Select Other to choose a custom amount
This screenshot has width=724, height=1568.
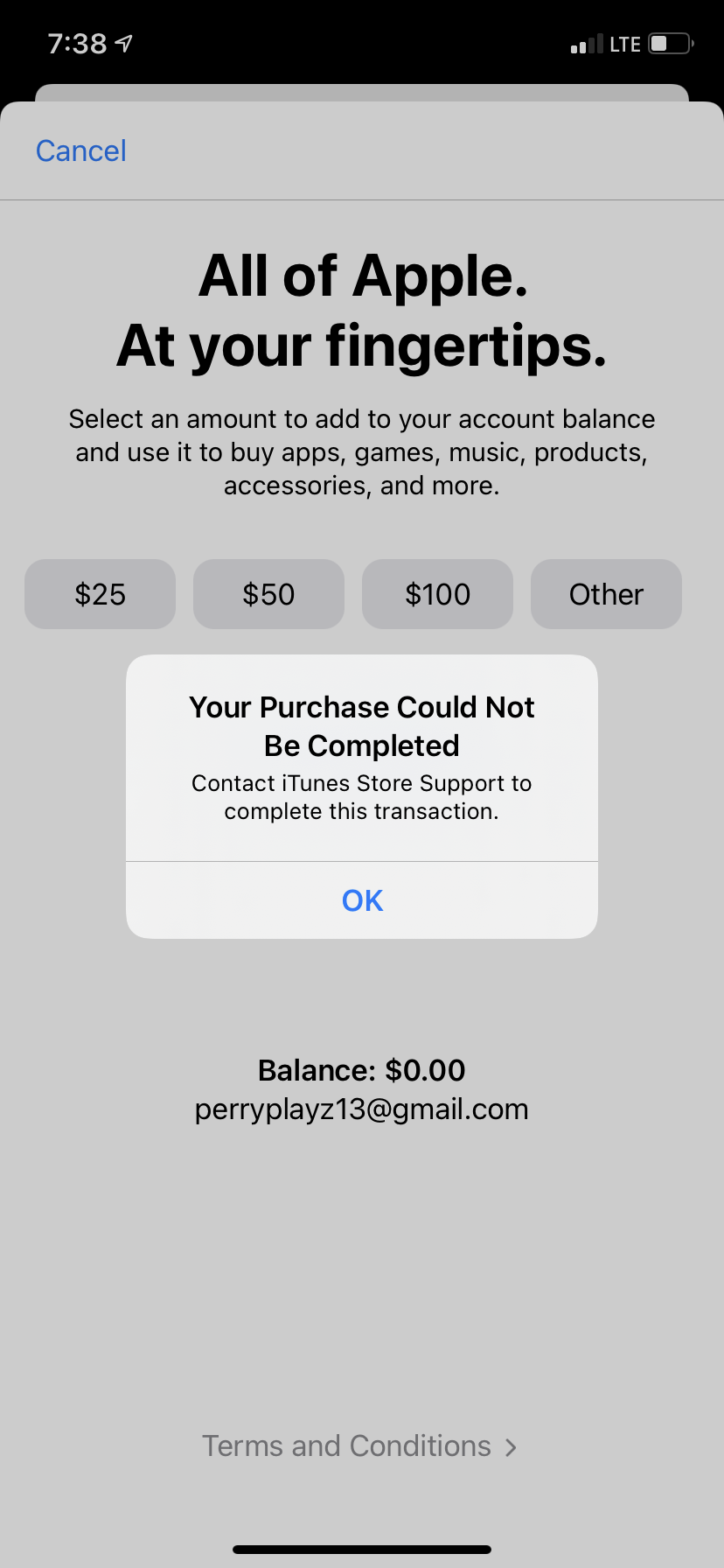(x=606, y=594)
